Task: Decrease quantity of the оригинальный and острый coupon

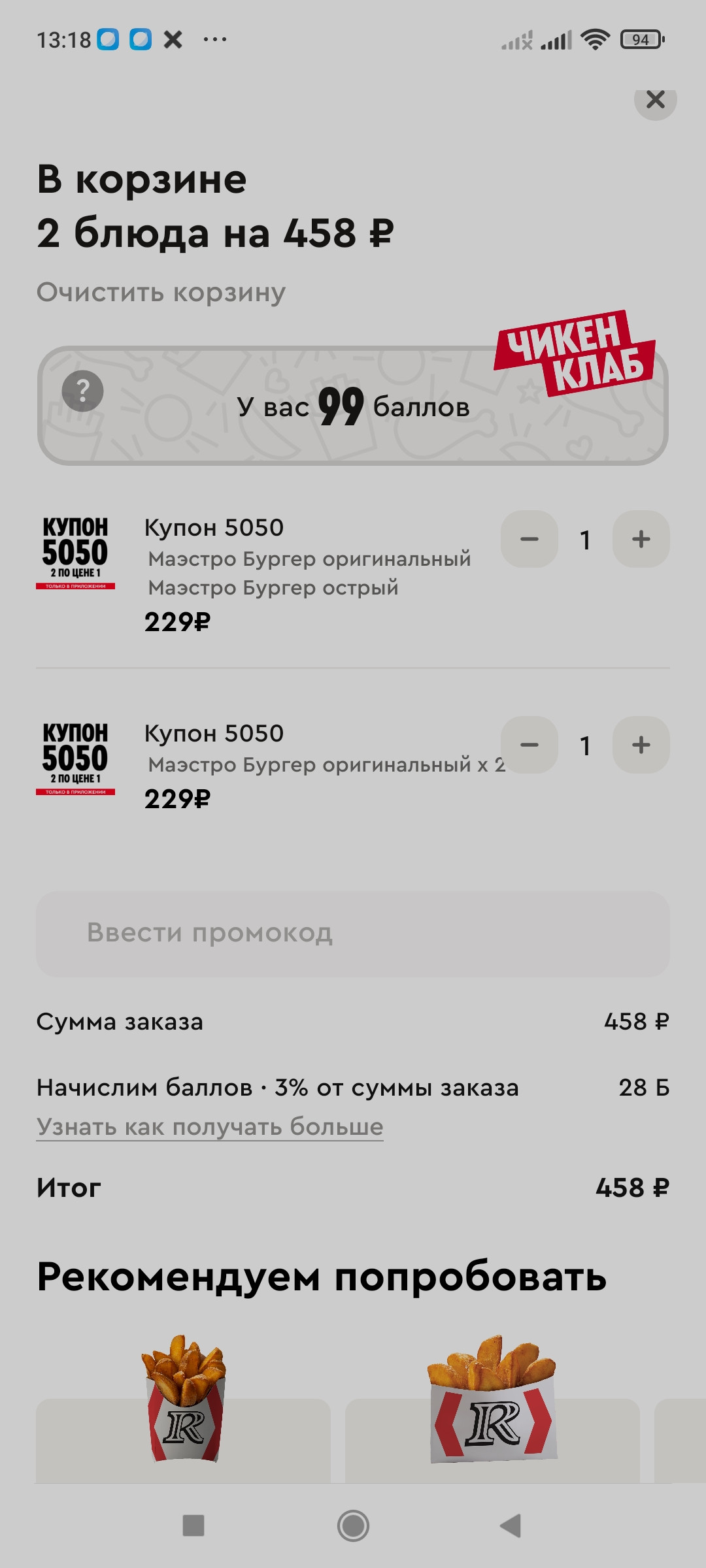Action: click(529, 539)
